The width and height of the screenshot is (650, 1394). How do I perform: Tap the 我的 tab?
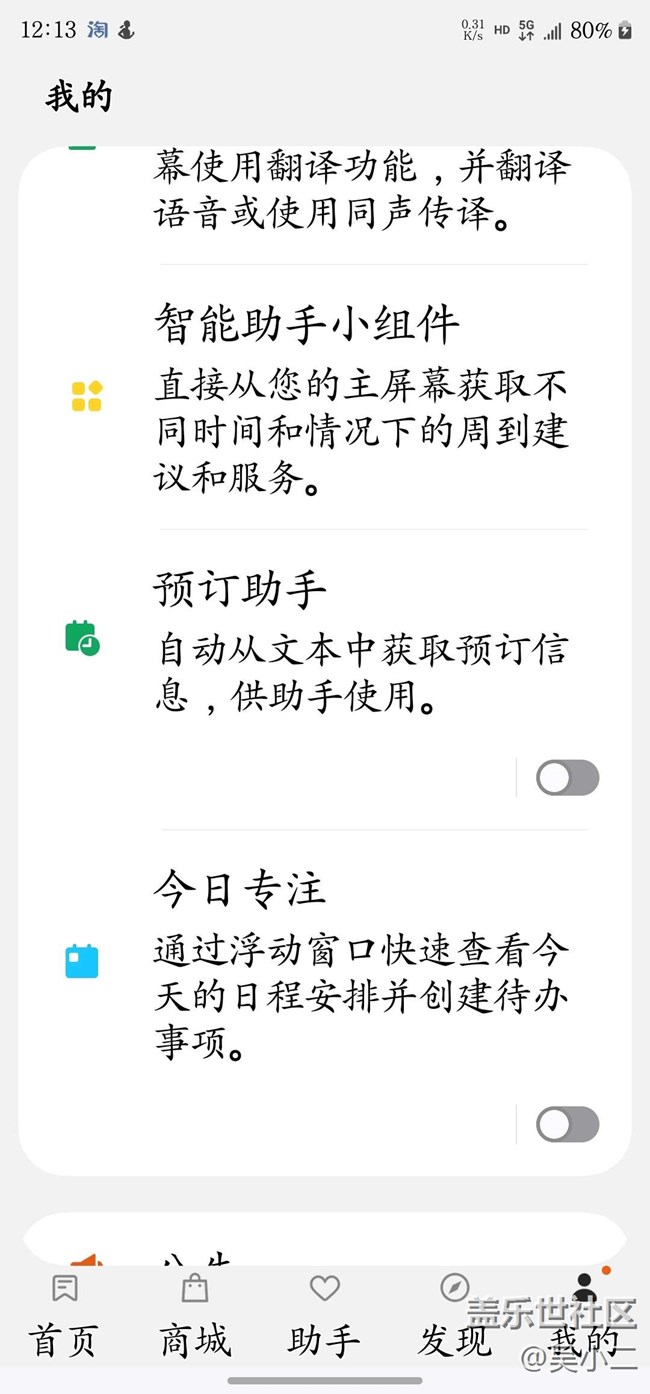[x=584, y=1316]
